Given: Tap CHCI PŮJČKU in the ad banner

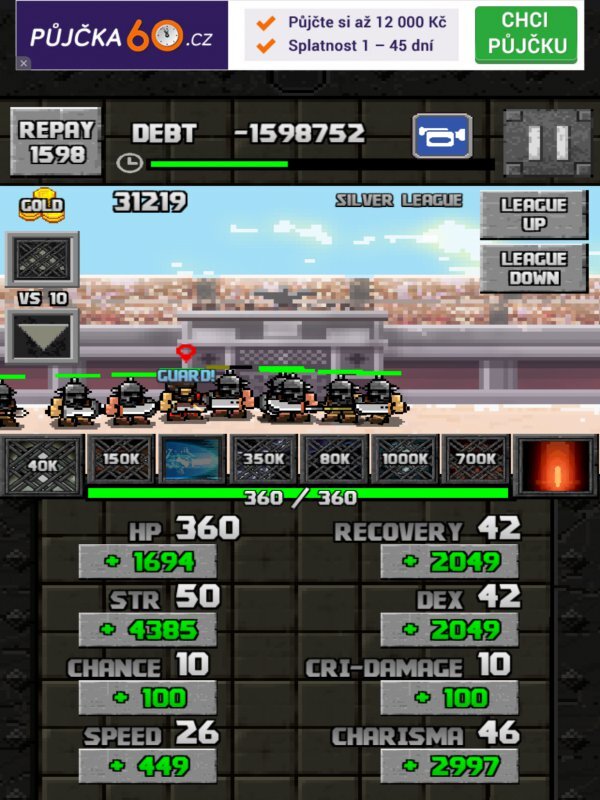Looking at the screenshot, I should point(527,34).
